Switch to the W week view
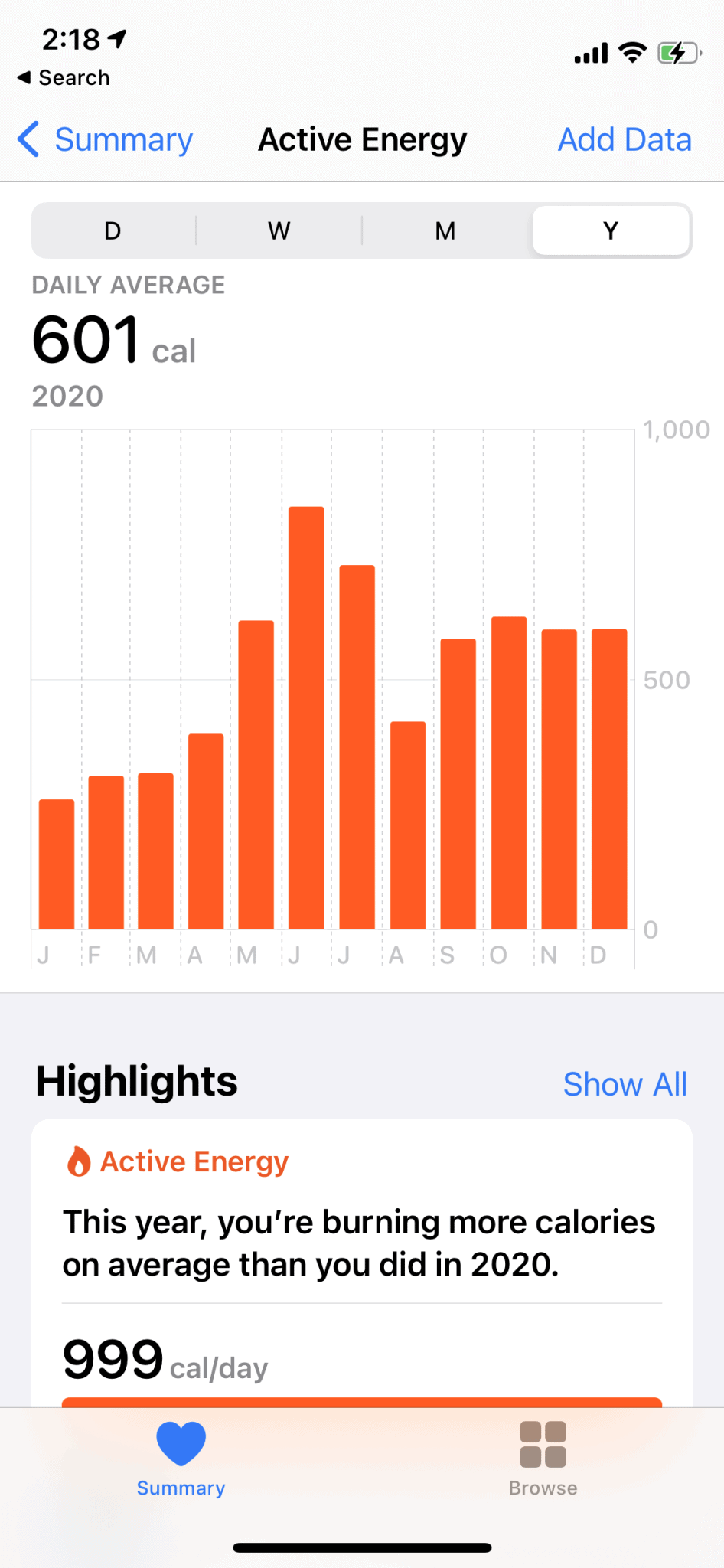724x1568 pixels. 279,230
